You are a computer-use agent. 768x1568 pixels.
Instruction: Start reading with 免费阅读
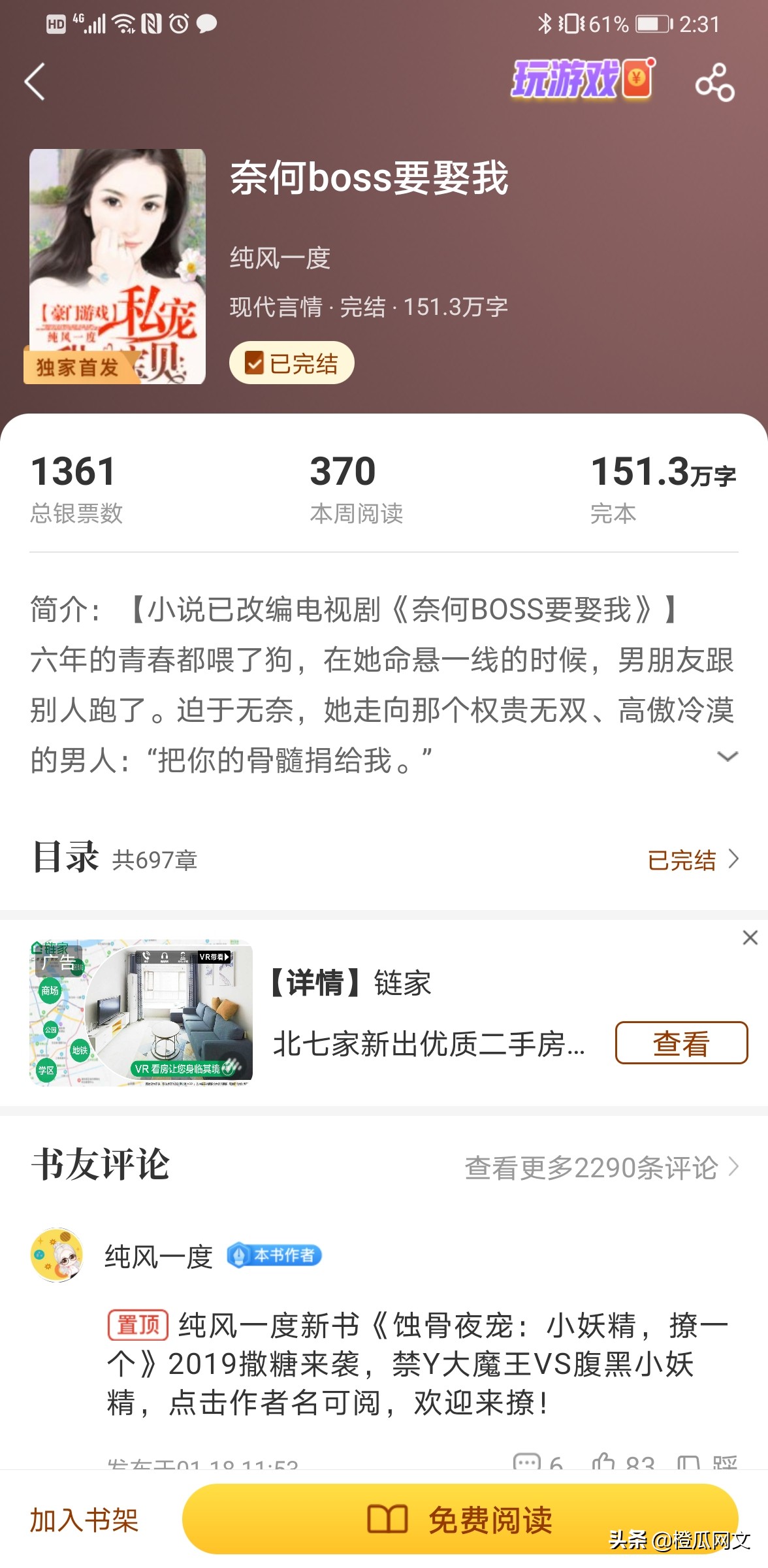click(x=460, y=1519)
